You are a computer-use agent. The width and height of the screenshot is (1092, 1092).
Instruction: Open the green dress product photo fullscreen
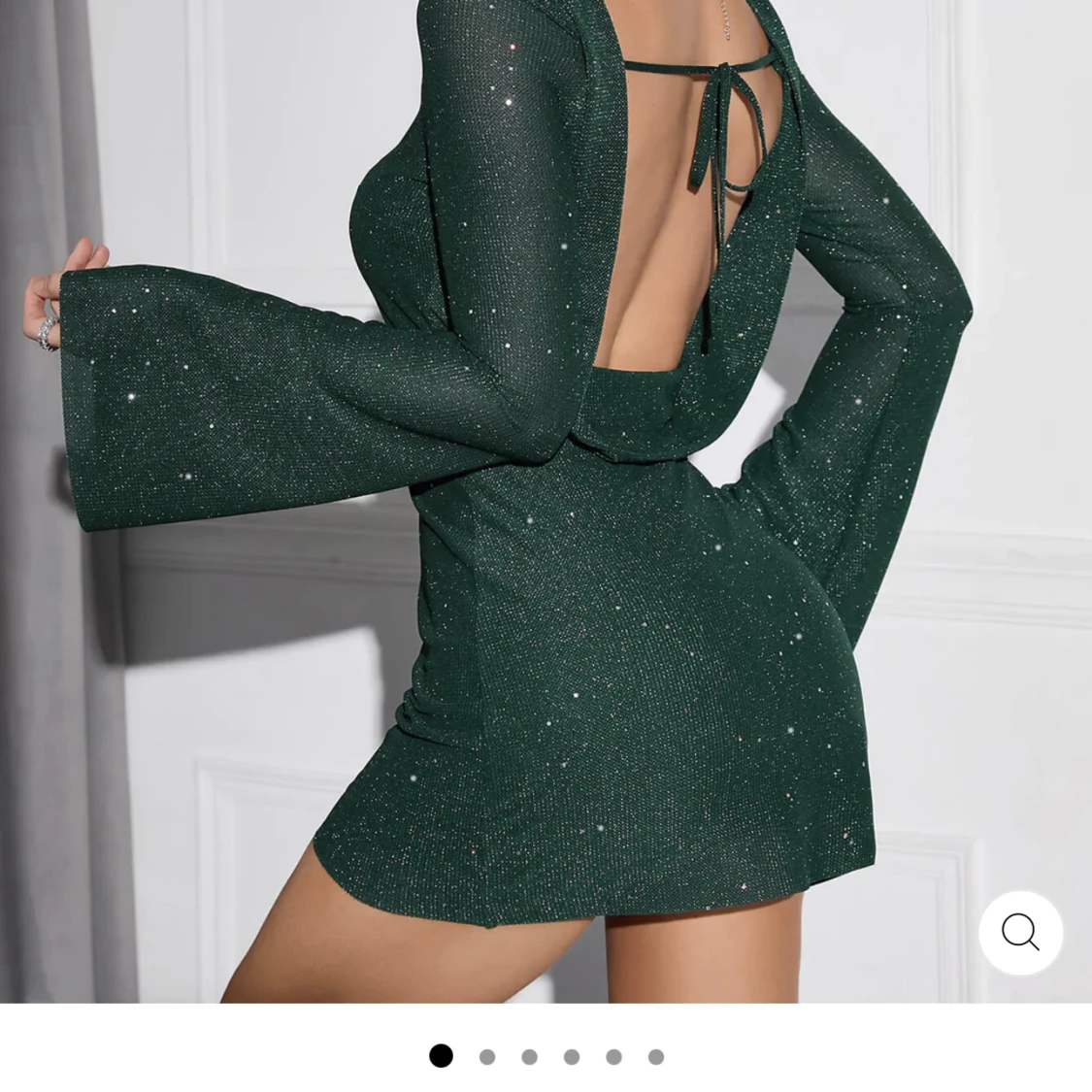pos(544,485)
